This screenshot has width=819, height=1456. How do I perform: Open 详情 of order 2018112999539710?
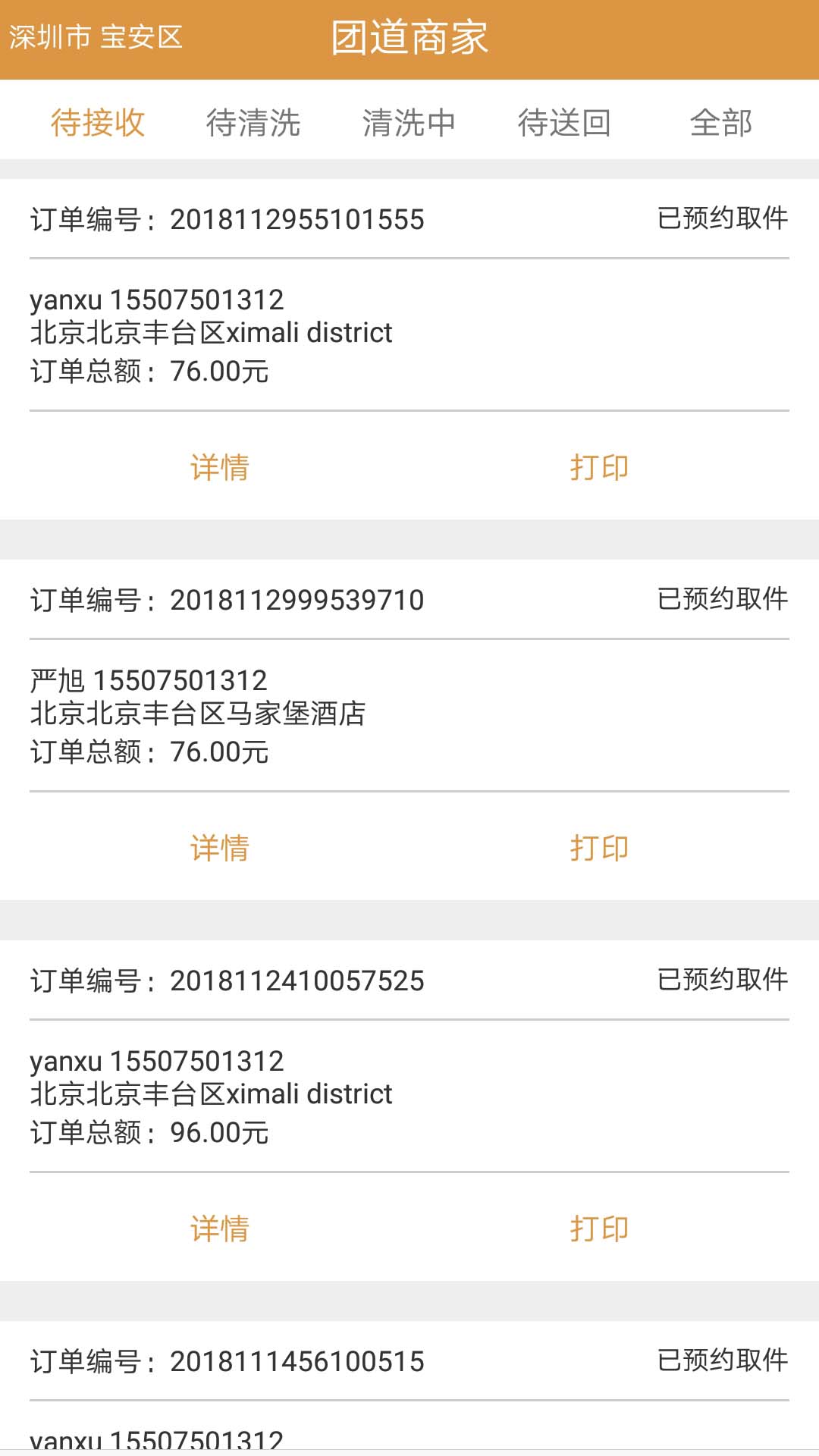click(220, 848)
